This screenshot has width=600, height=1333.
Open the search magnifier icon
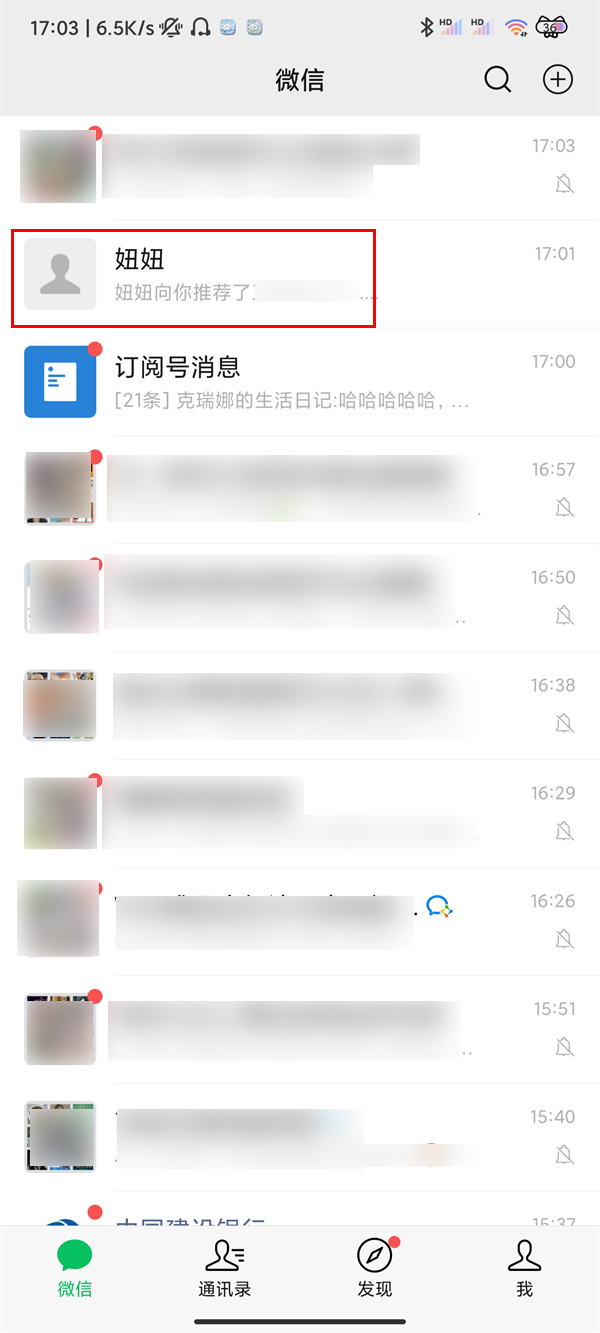coord(497,80)
